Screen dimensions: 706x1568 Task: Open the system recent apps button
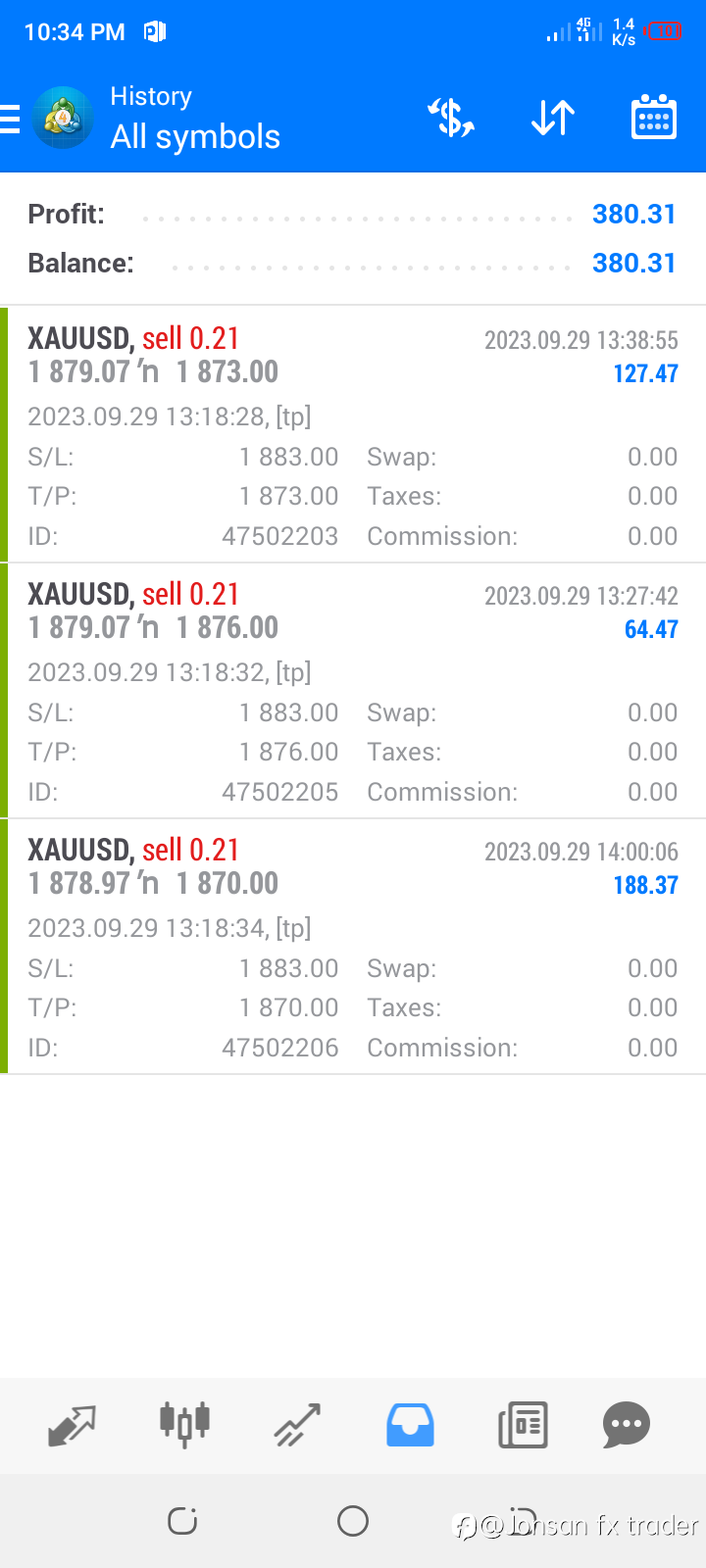182,1521
